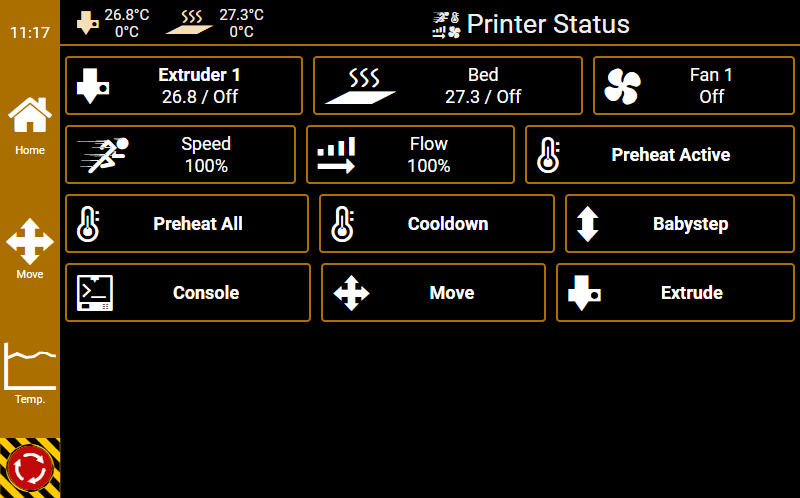The image size is (800, 498).
Task: Hit the red emergency stop button
Action: tap(30, 468)
